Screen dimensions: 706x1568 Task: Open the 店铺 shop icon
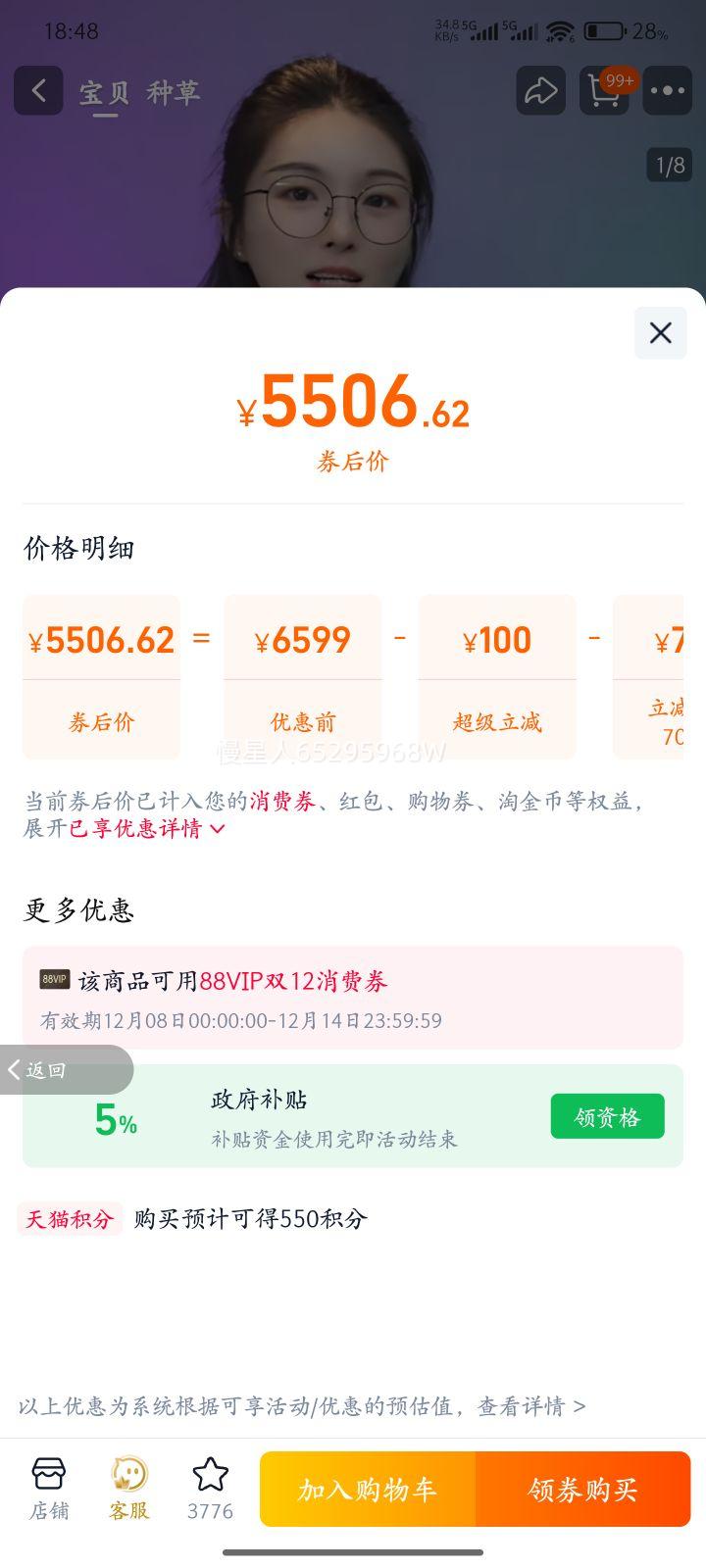[49, 1488]
